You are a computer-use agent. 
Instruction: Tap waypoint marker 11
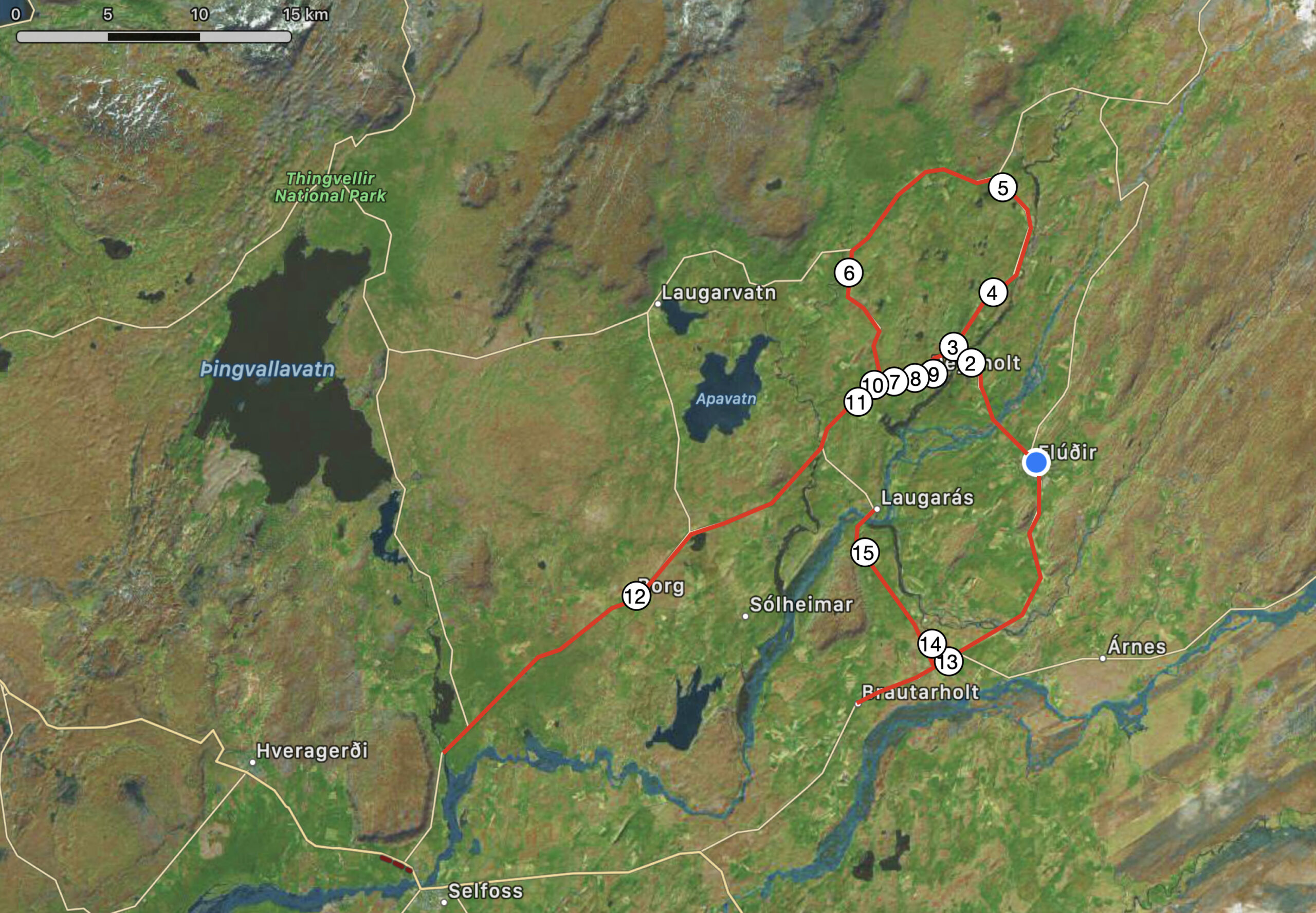click(x=857, y=402)
